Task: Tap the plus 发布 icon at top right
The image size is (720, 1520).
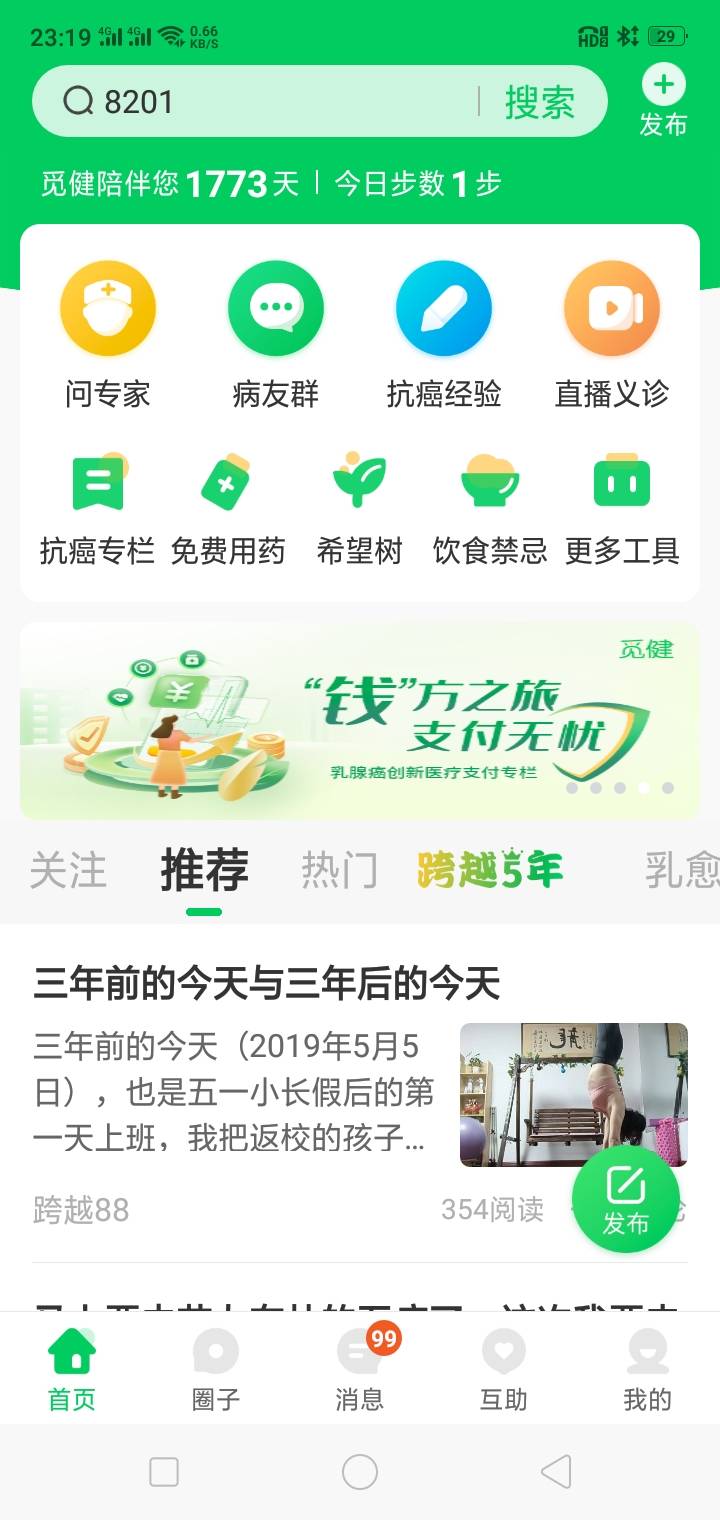Action: pyautogui.click(x=662, y=86)
